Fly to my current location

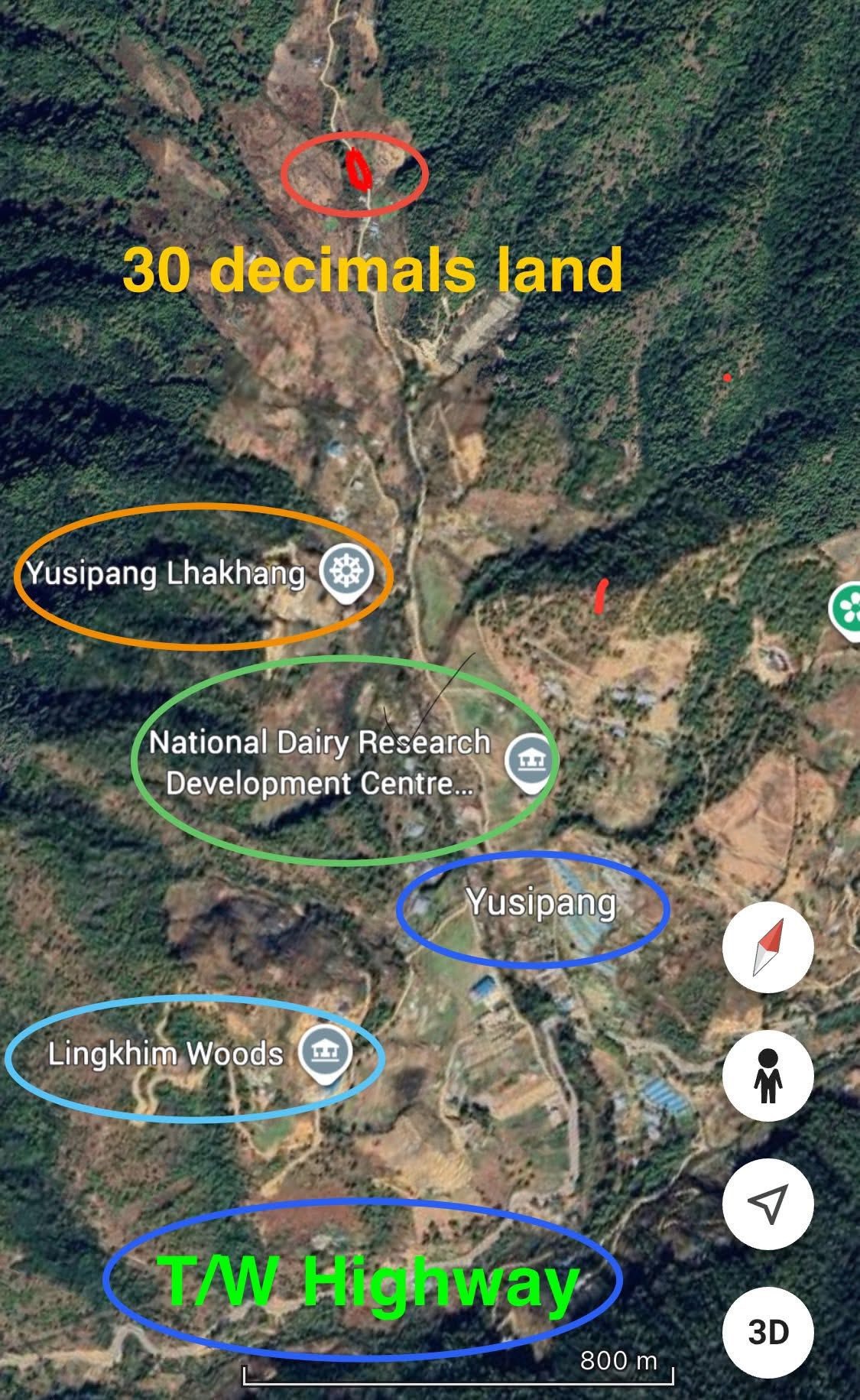[768, 1203]
